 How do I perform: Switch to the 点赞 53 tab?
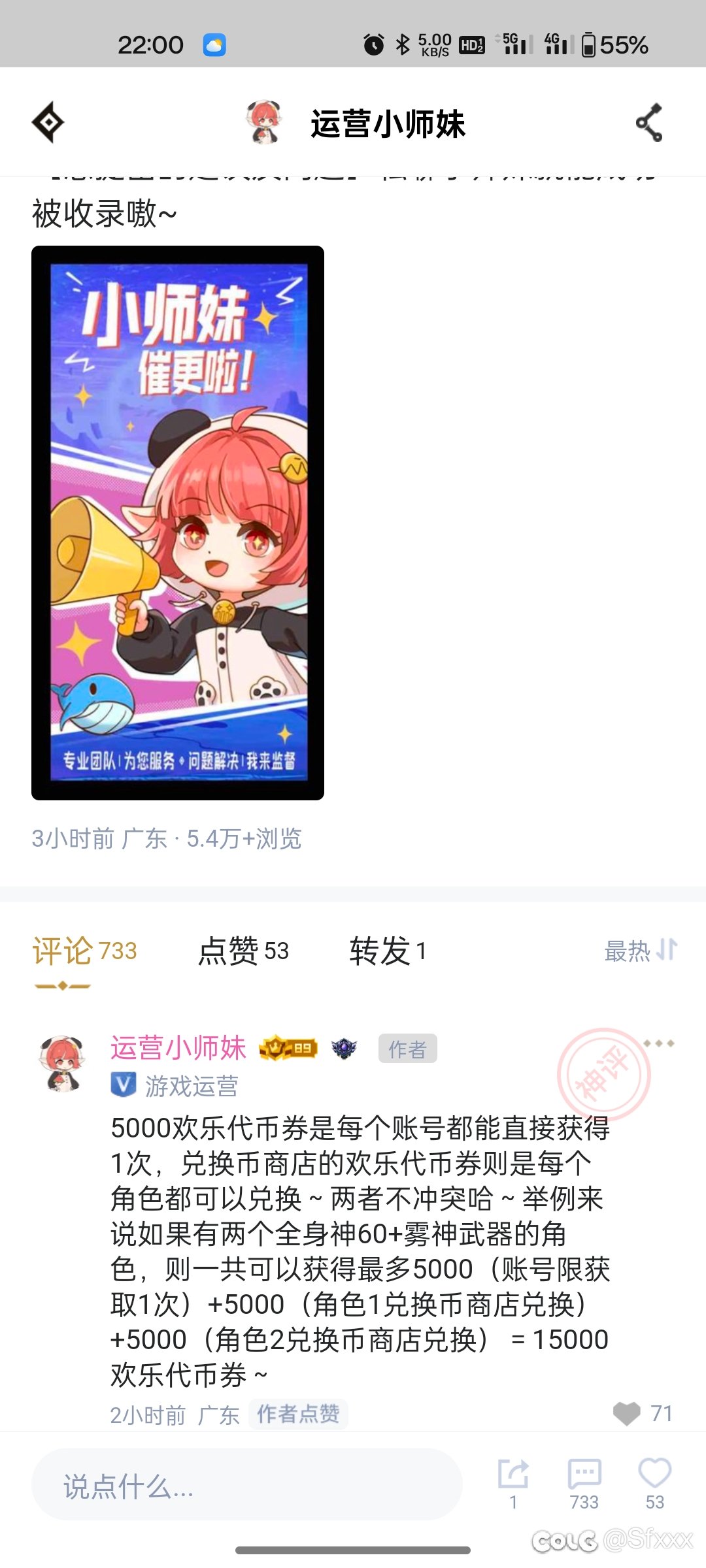pyautogui.click(x=243, y=951)
